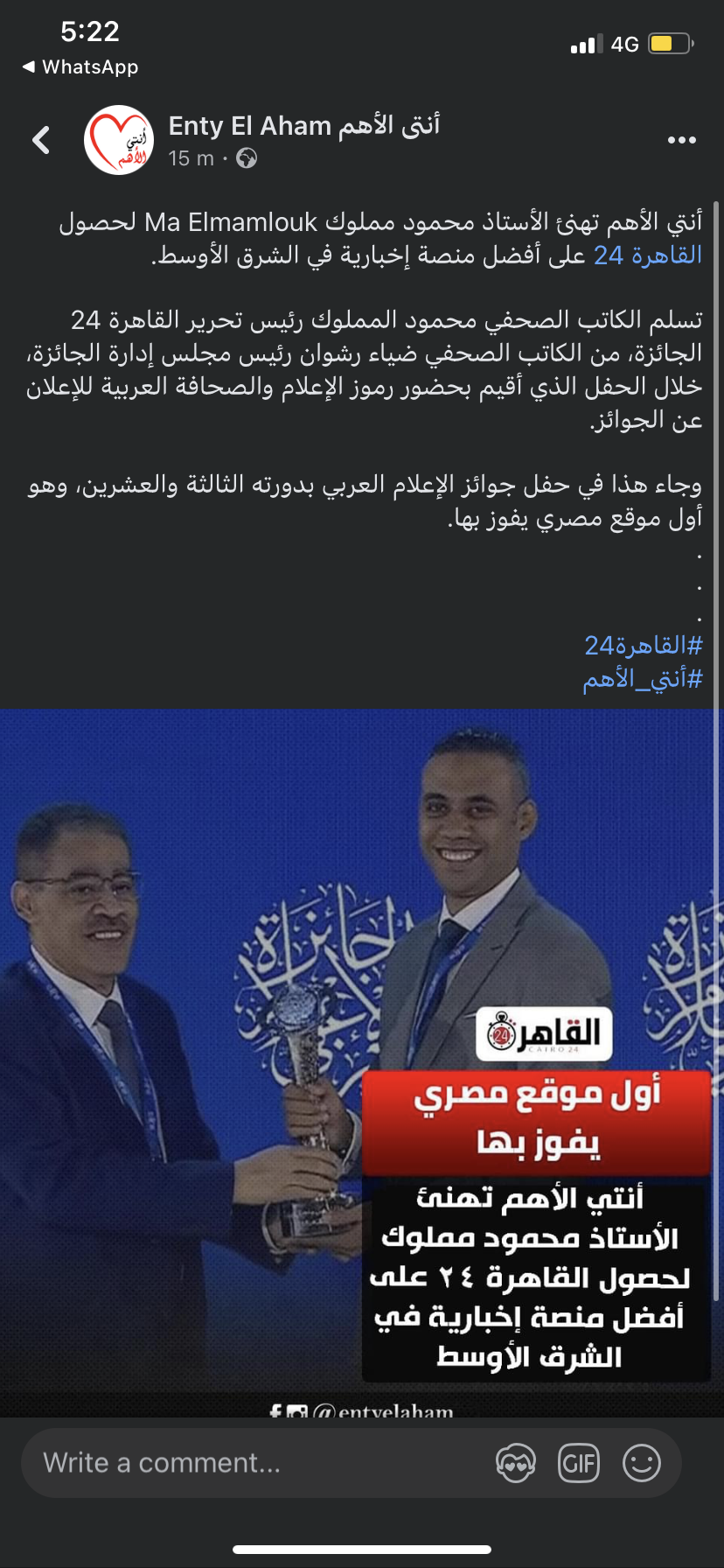The image size is (724, 1568).
Task: Add a GIF to the comment
Action: pos(578,1462)
